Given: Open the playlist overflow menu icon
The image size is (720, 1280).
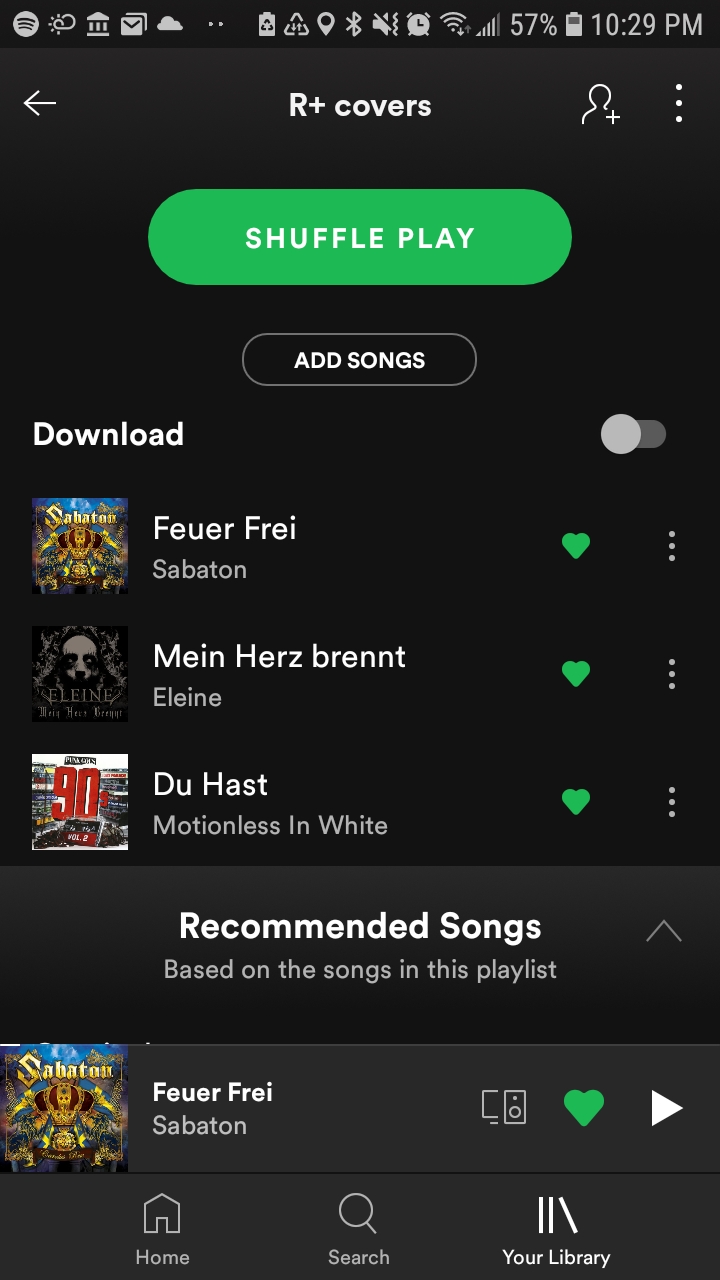Looking at the screenshot, I should coord(679,103).
